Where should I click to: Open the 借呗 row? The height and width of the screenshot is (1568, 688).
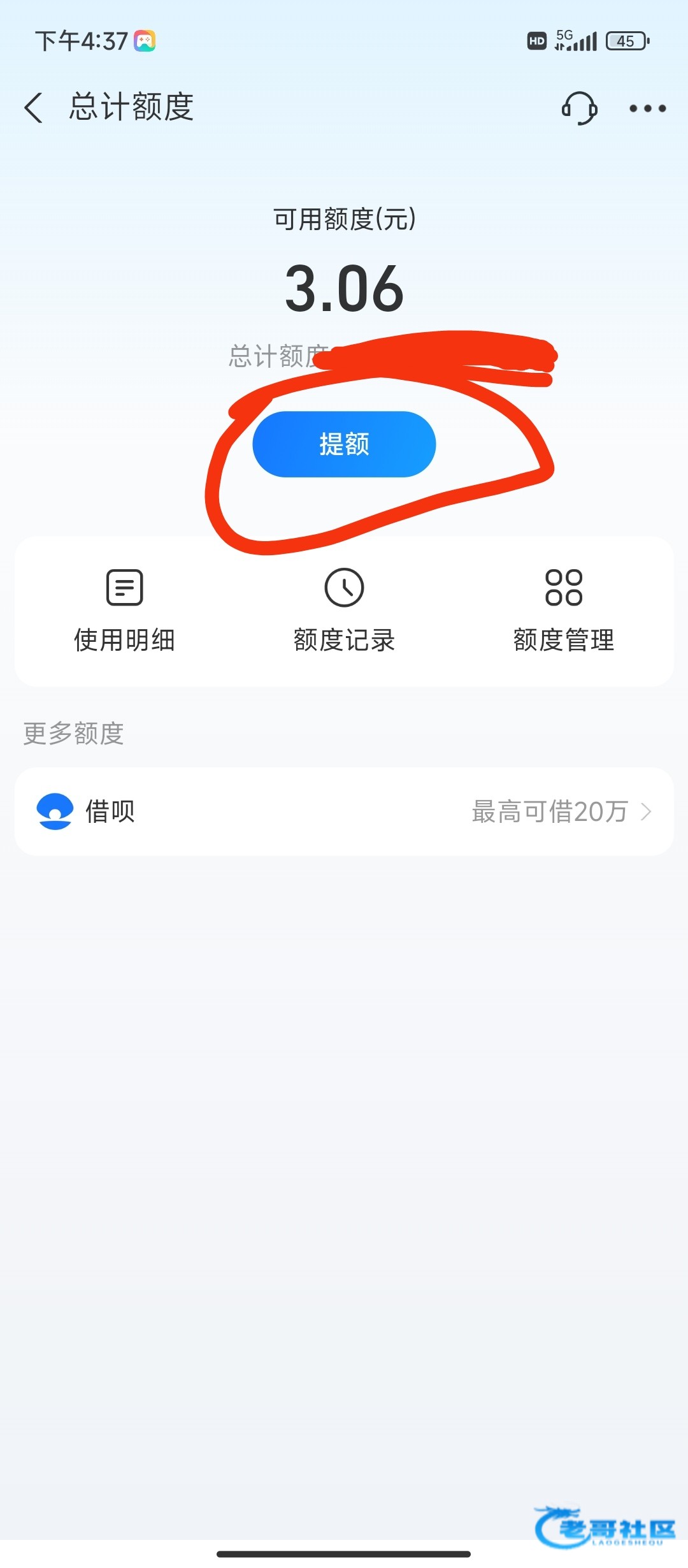[x=344, y=811]
